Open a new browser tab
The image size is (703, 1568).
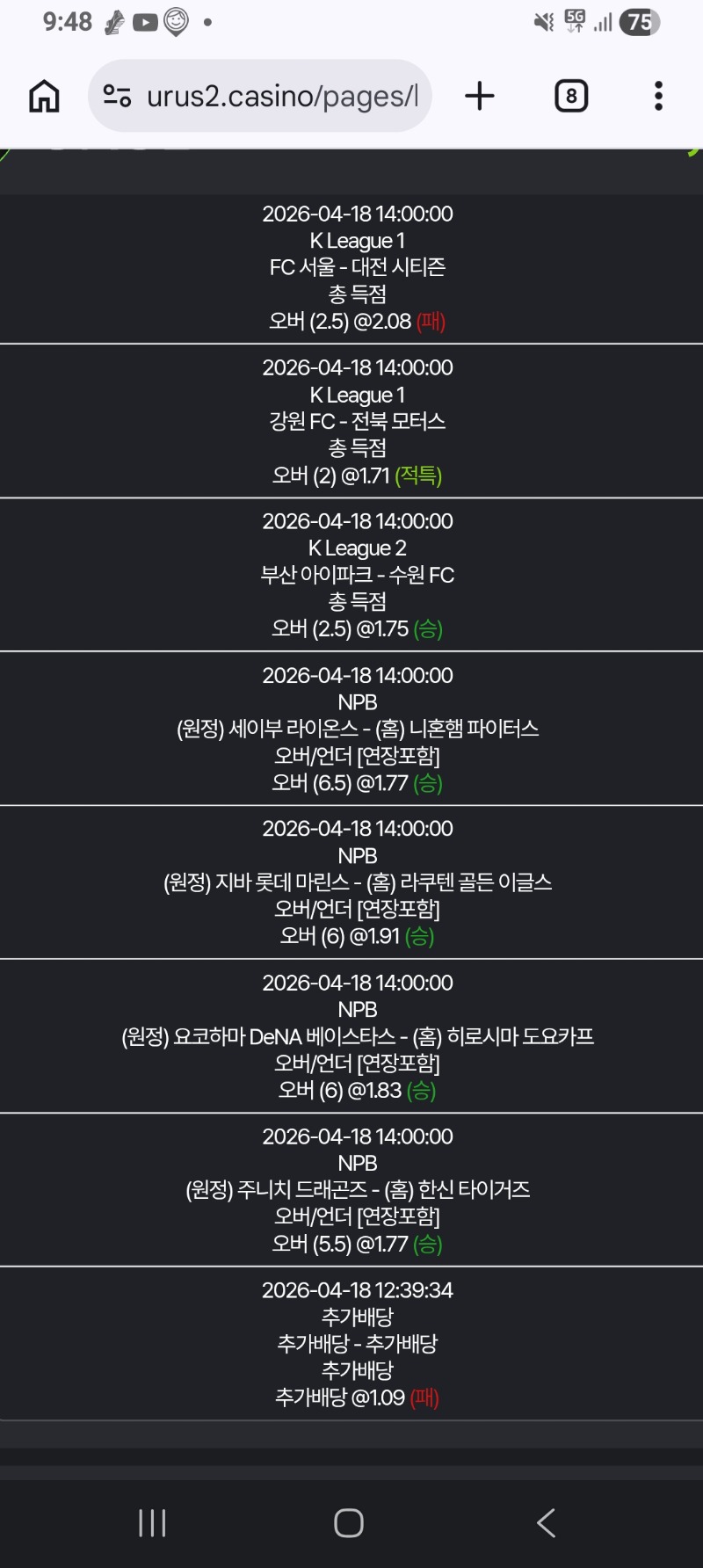[x=480, y=96]
